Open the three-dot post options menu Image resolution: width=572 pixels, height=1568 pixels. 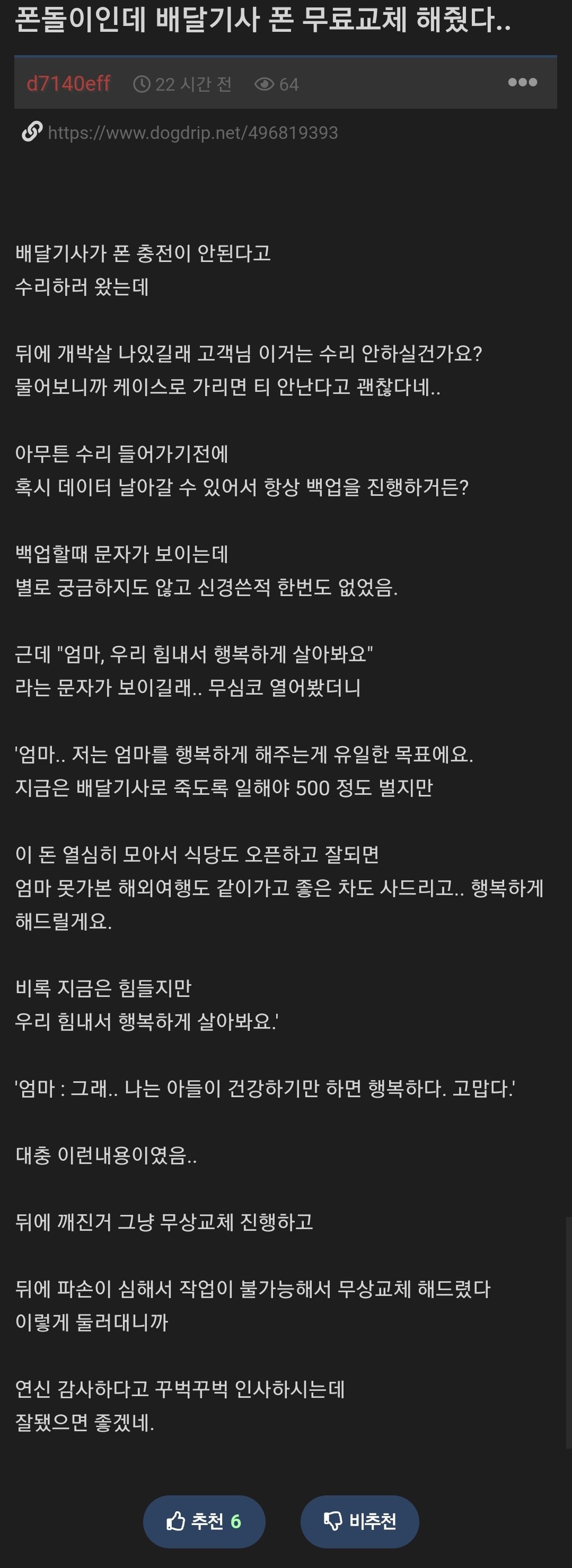tap(522, 82)
